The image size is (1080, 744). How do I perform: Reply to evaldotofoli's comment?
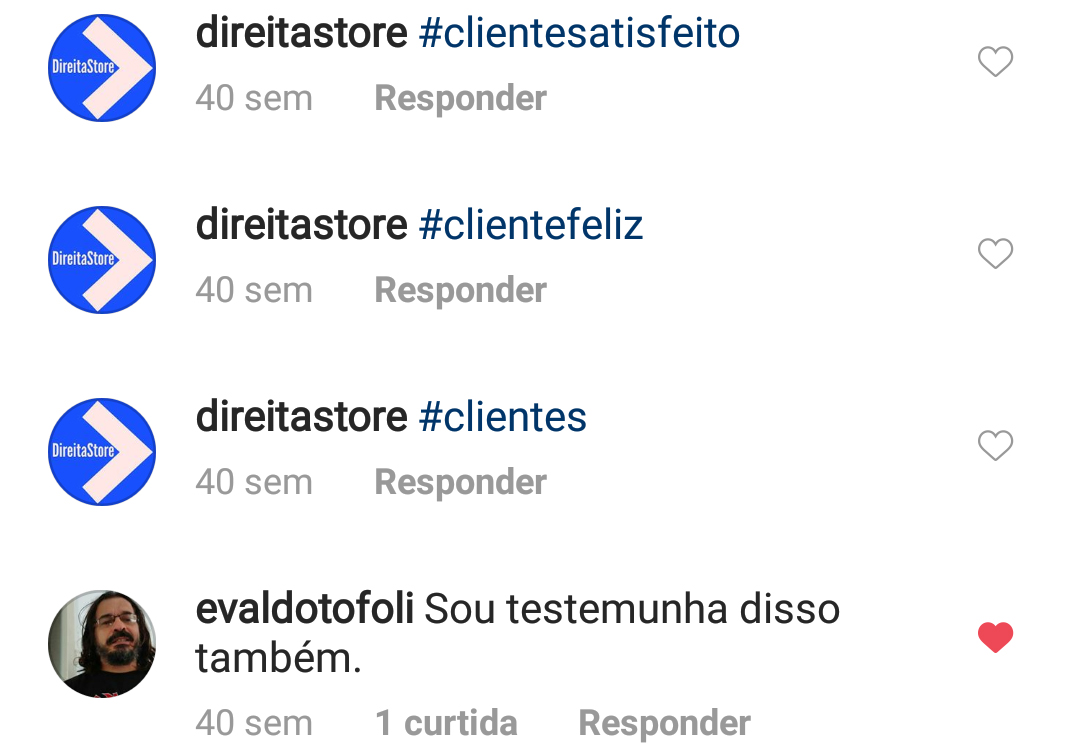664,722
